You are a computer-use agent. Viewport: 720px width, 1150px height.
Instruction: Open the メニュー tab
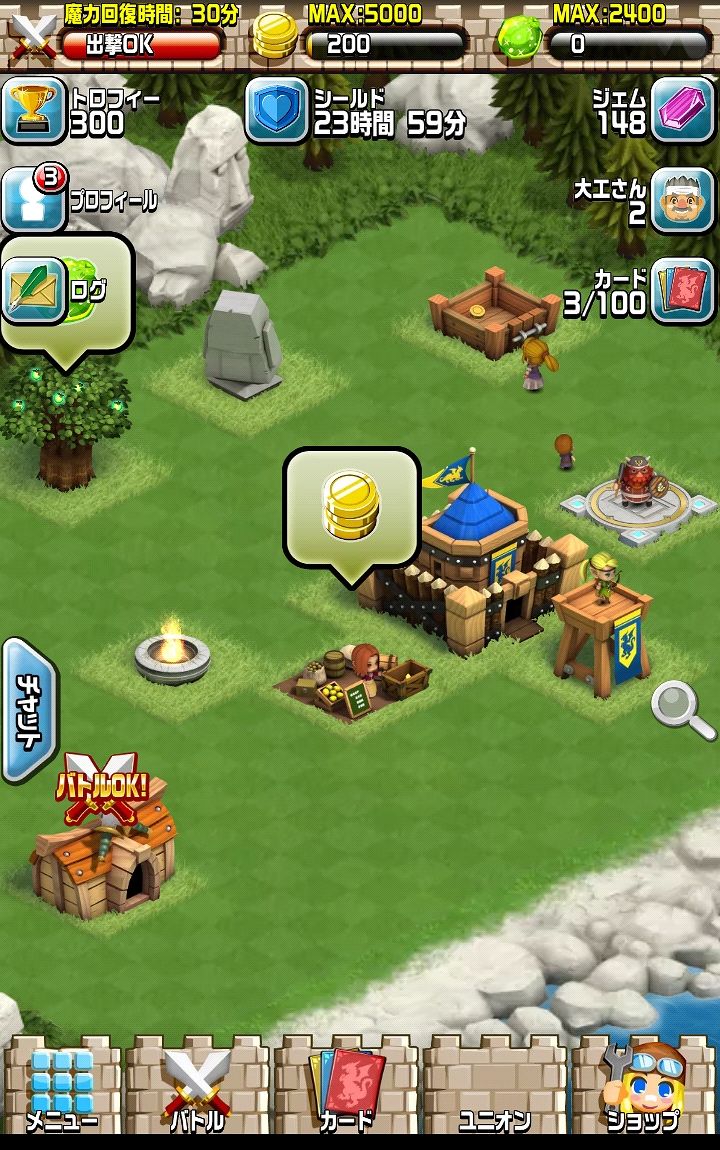62,1088
